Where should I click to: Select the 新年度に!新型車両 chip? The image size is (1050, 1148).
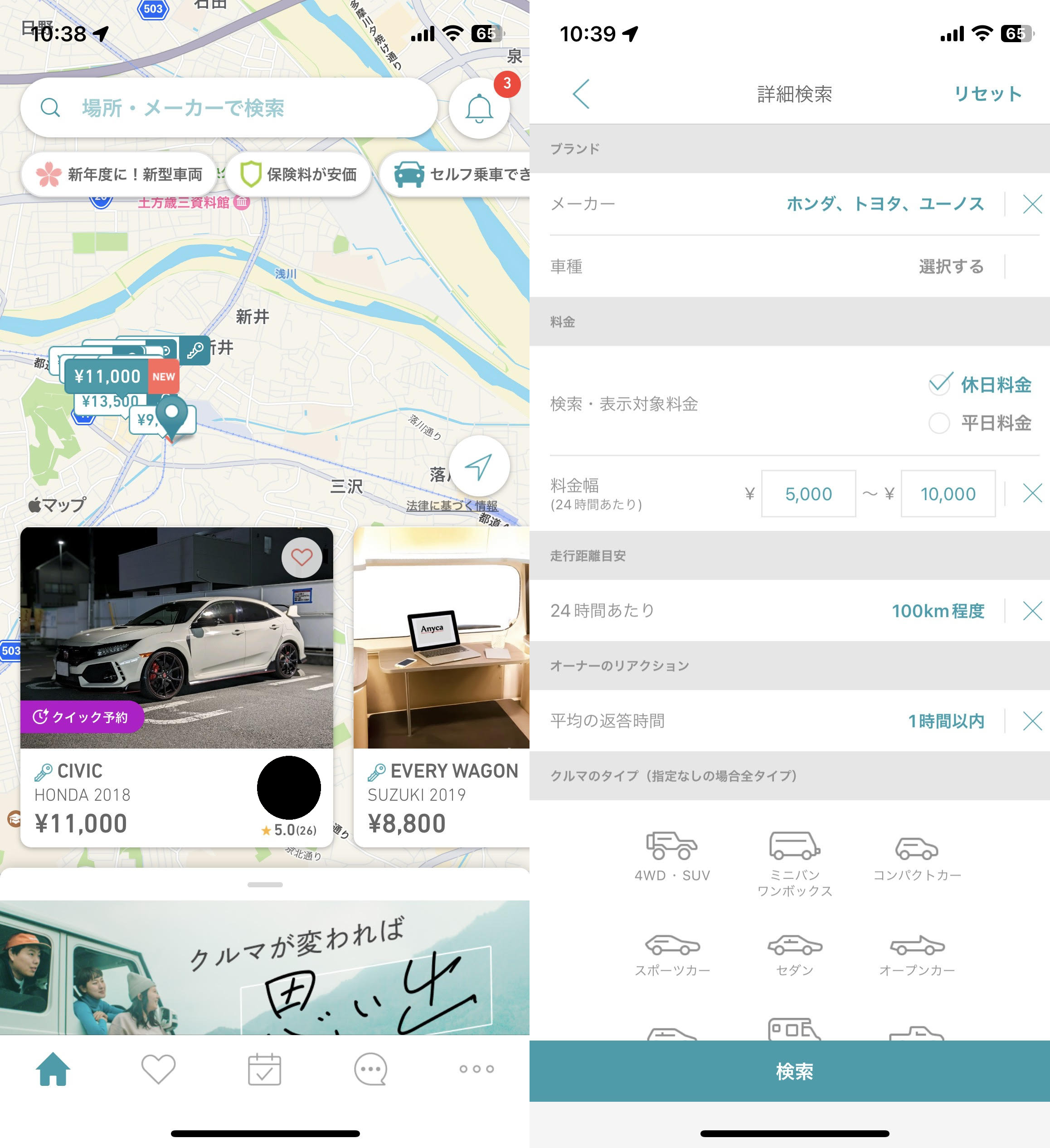(119, 174)
